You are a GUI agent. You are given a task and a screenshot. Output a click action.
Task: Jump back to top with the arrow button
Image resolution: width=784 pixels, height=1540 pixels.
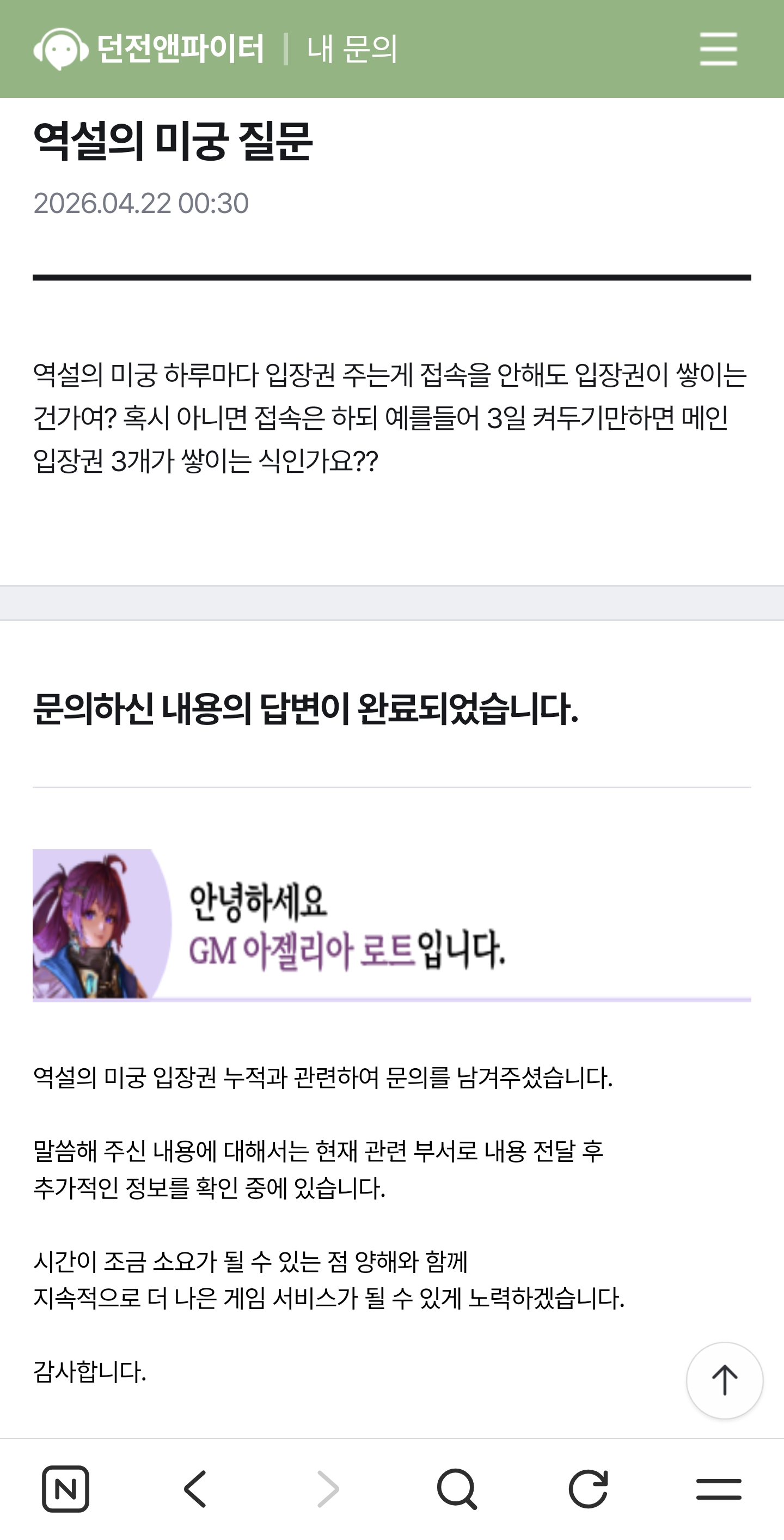724,1380
